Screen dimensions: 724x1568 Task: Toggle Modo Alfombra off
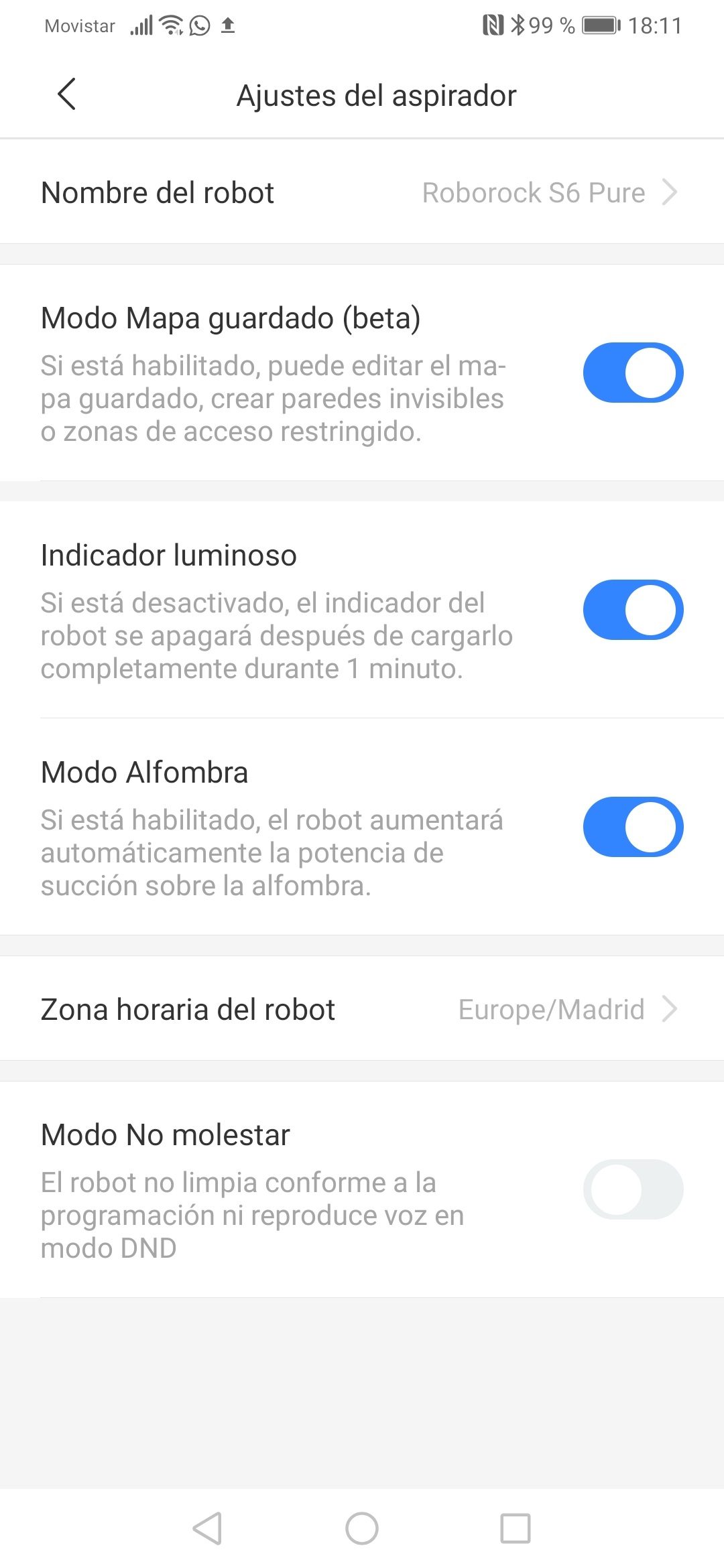pos(632,827)
